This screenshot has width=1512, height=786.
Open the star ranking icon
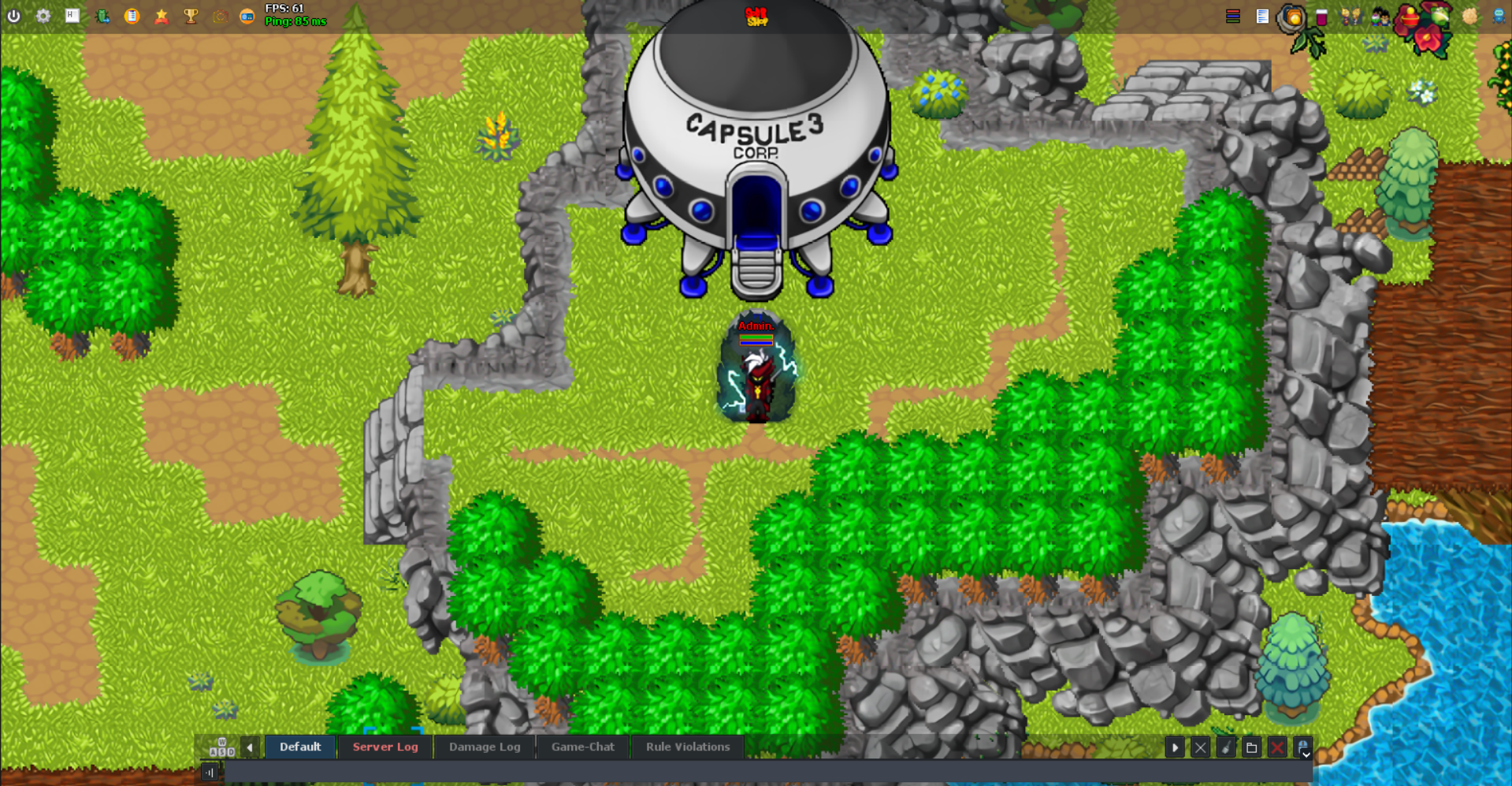[x=162, y=16]
